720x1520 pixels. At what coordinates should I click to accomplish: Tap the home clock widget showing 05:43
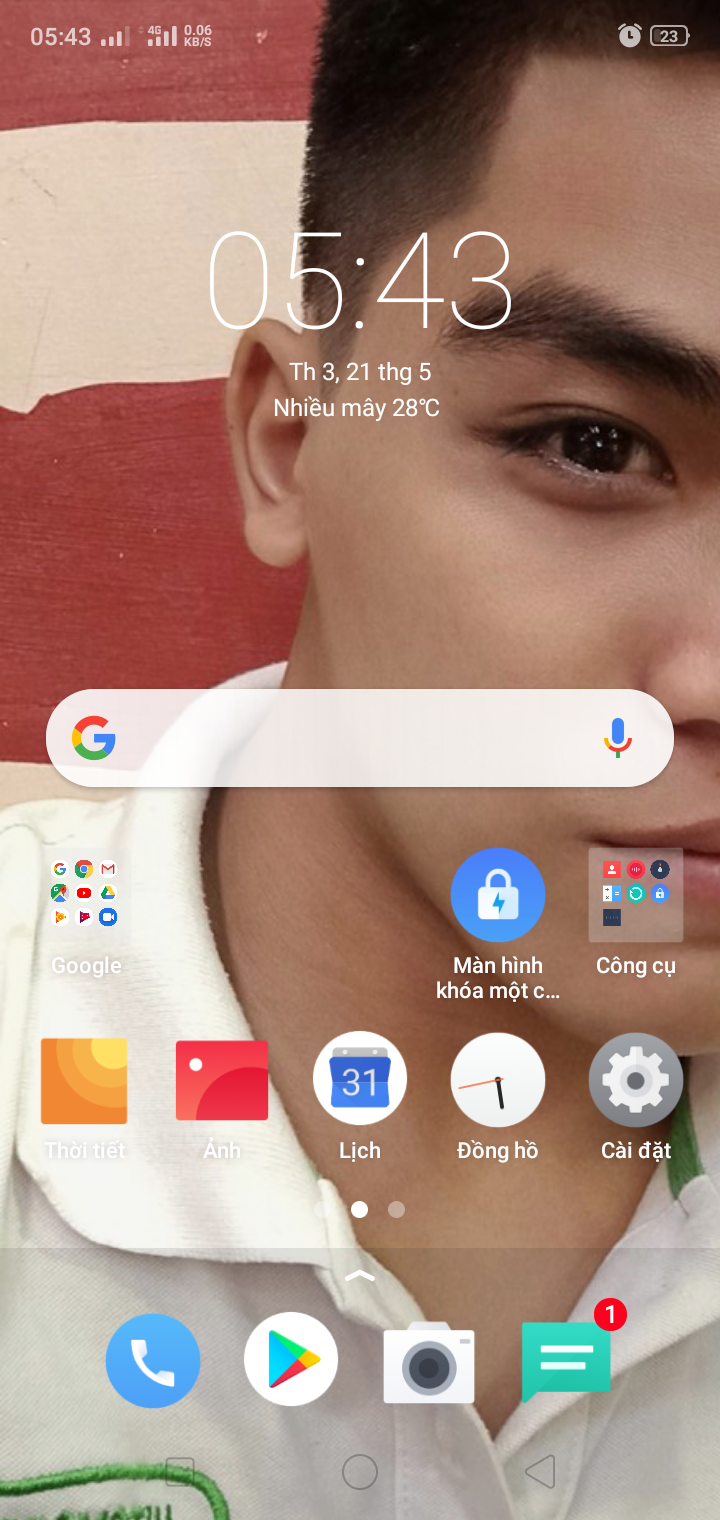tap(360, 282)
